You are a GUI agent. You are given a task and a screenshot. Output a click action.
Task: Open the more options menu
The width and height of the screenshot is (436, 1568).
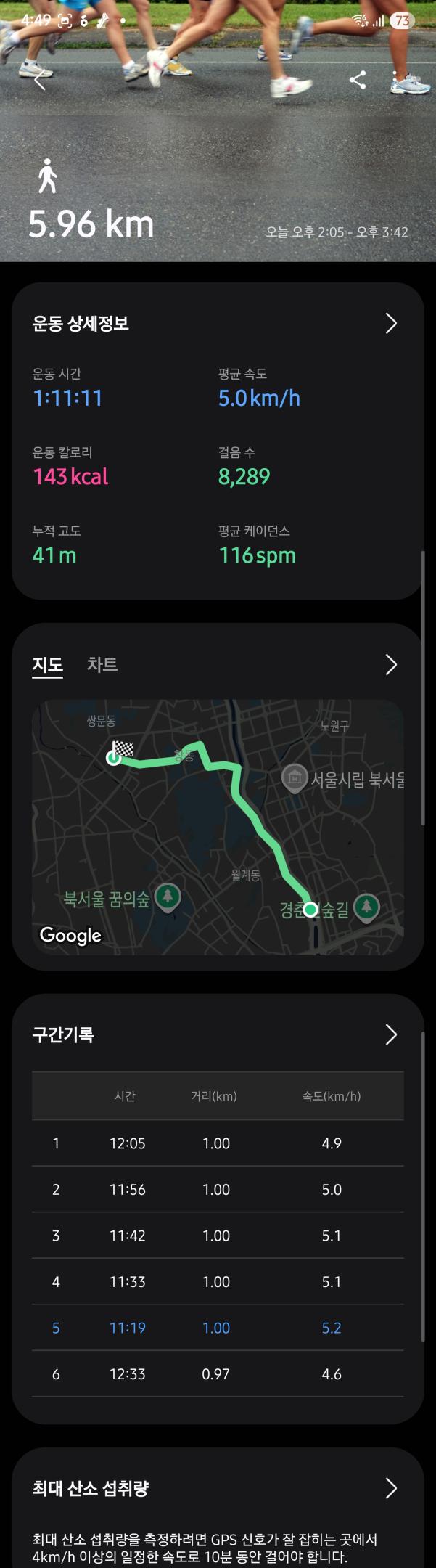pos(395,80)
